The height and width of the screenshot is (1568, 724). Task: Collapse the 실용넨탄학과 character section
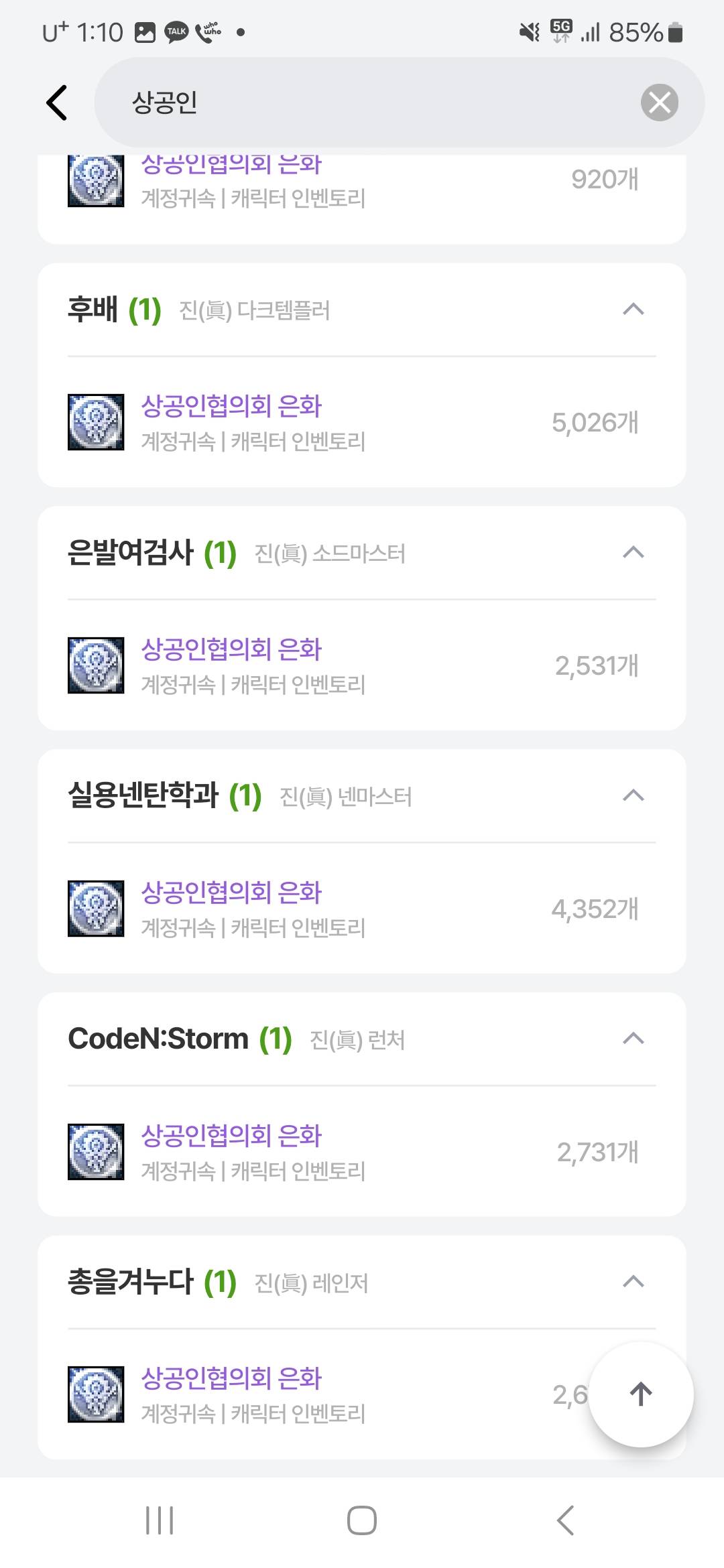(633, 795)
